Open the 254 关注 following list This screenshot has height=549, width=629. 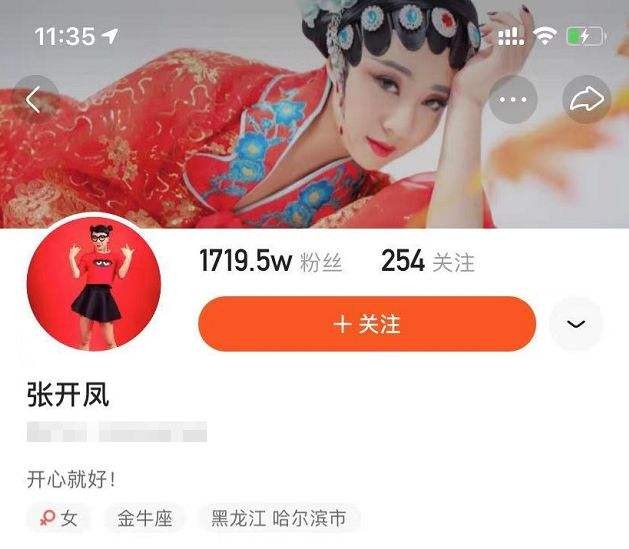[427, 262]
